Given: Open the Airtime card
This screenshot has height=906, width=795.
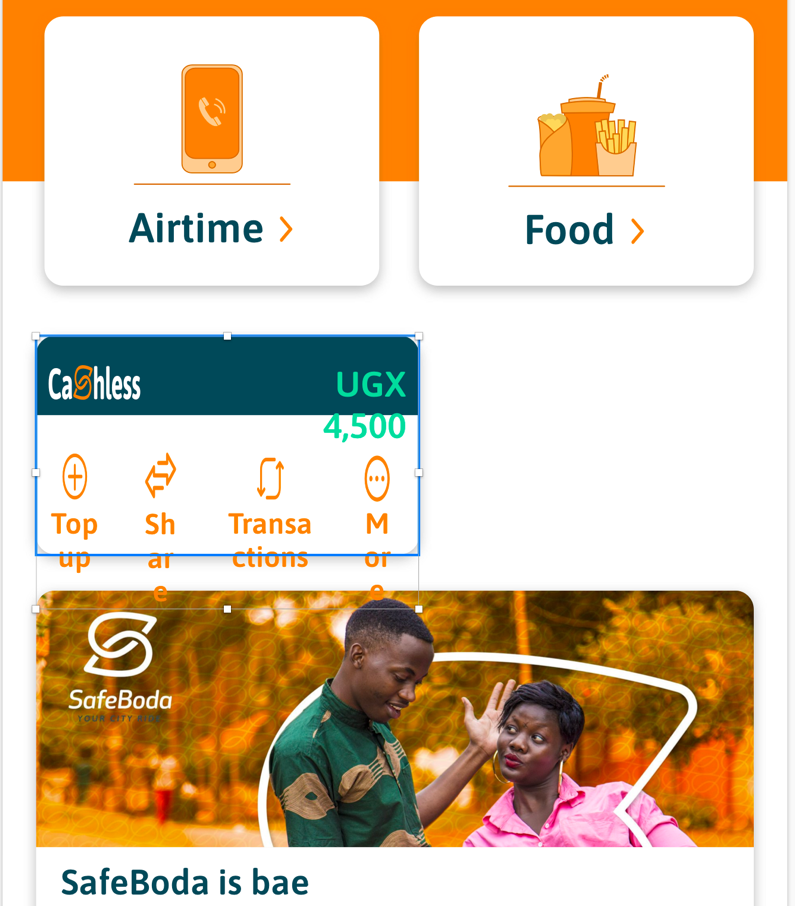Looking at the screenshot, I should pyautogui.click(x=211, y=150).
